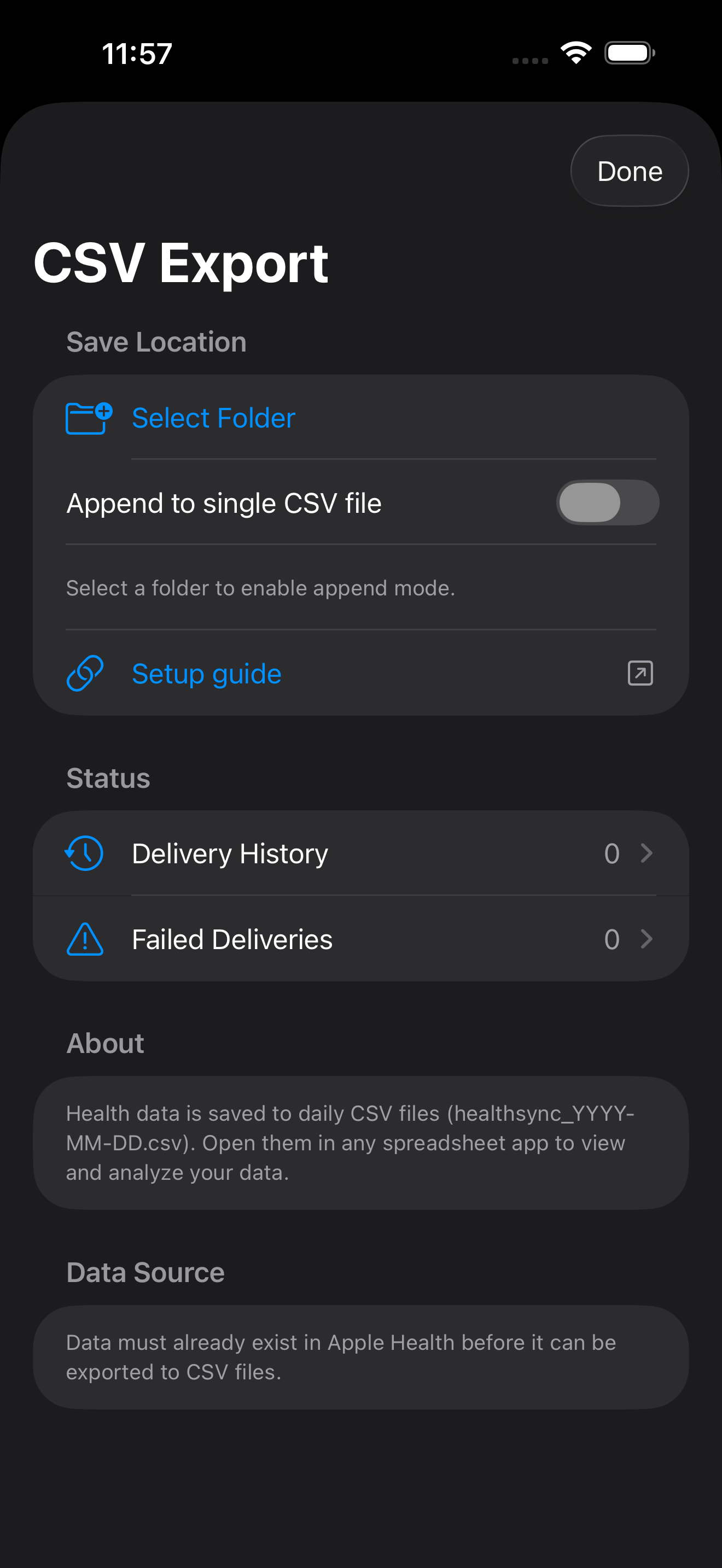Expand Delivery History using its chevron
This screenshot has height=1568, width=722.
click(647, 853)
